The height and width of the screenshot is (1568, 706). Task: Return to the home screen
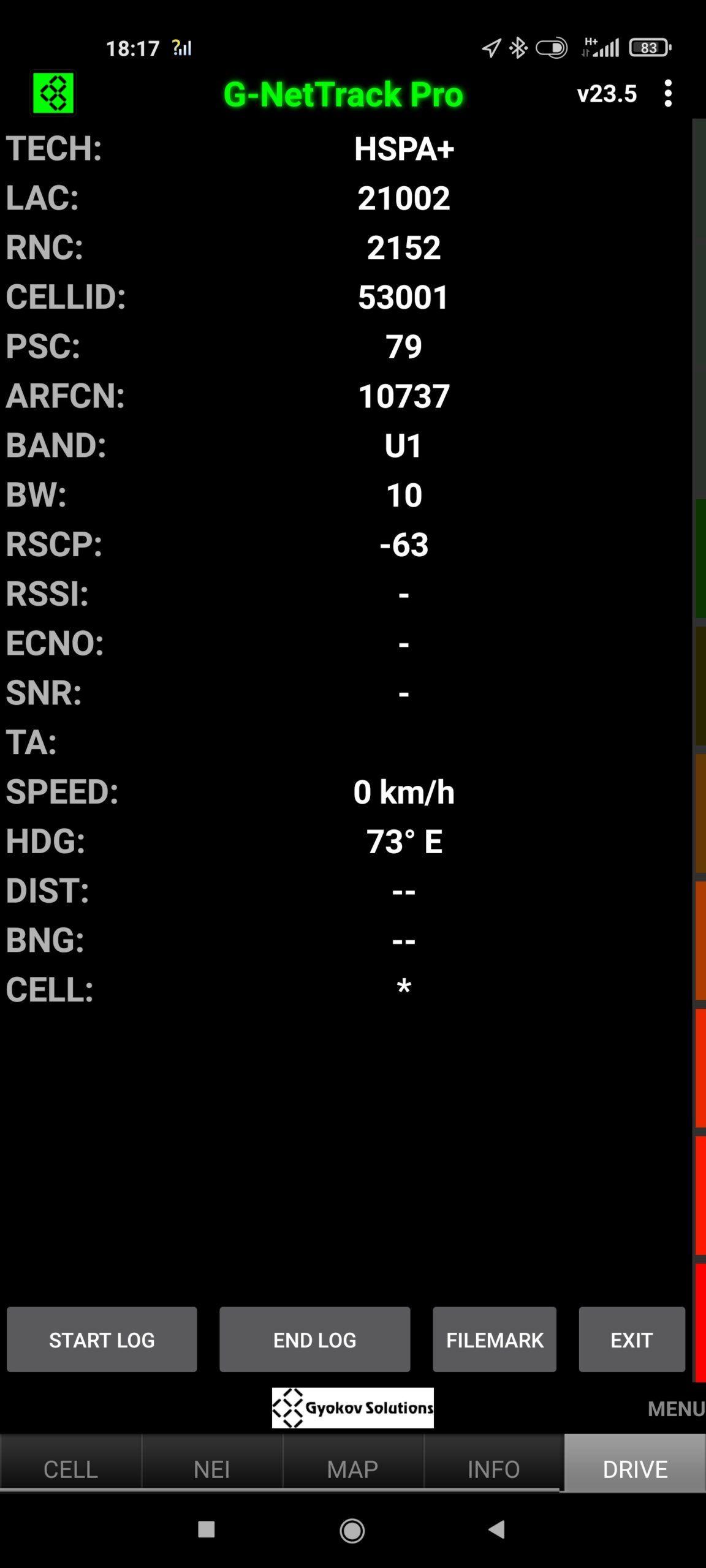click(x=352, y=1531)
